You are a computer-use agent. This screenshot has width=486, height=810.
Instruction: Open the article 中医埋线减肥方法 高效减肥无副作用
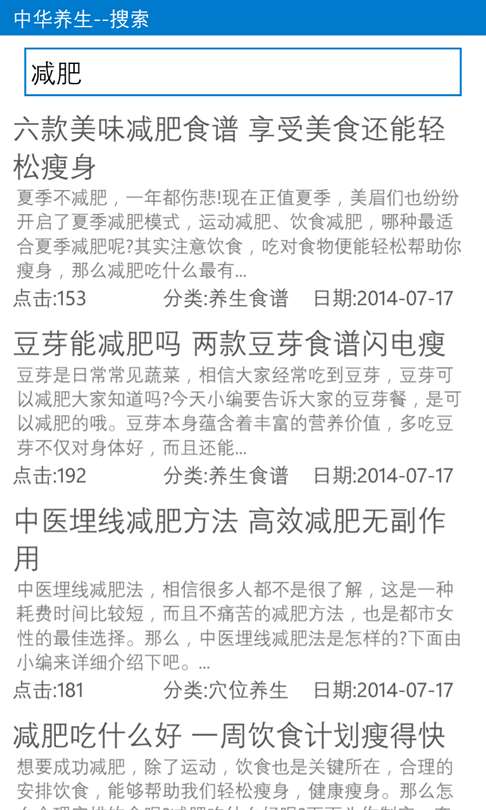tap(229, 539)
